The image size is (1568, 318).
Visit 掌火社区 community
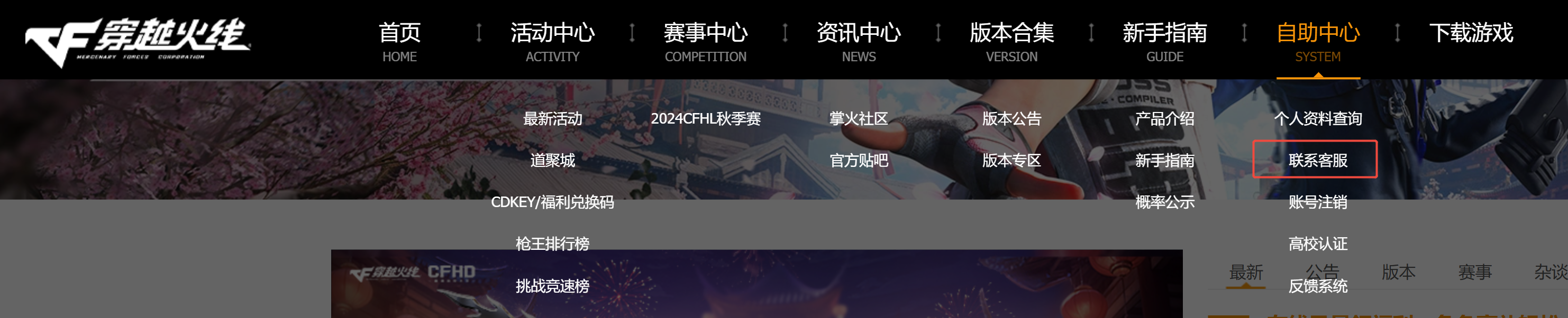pyautogui.click(x=858, y=118)
